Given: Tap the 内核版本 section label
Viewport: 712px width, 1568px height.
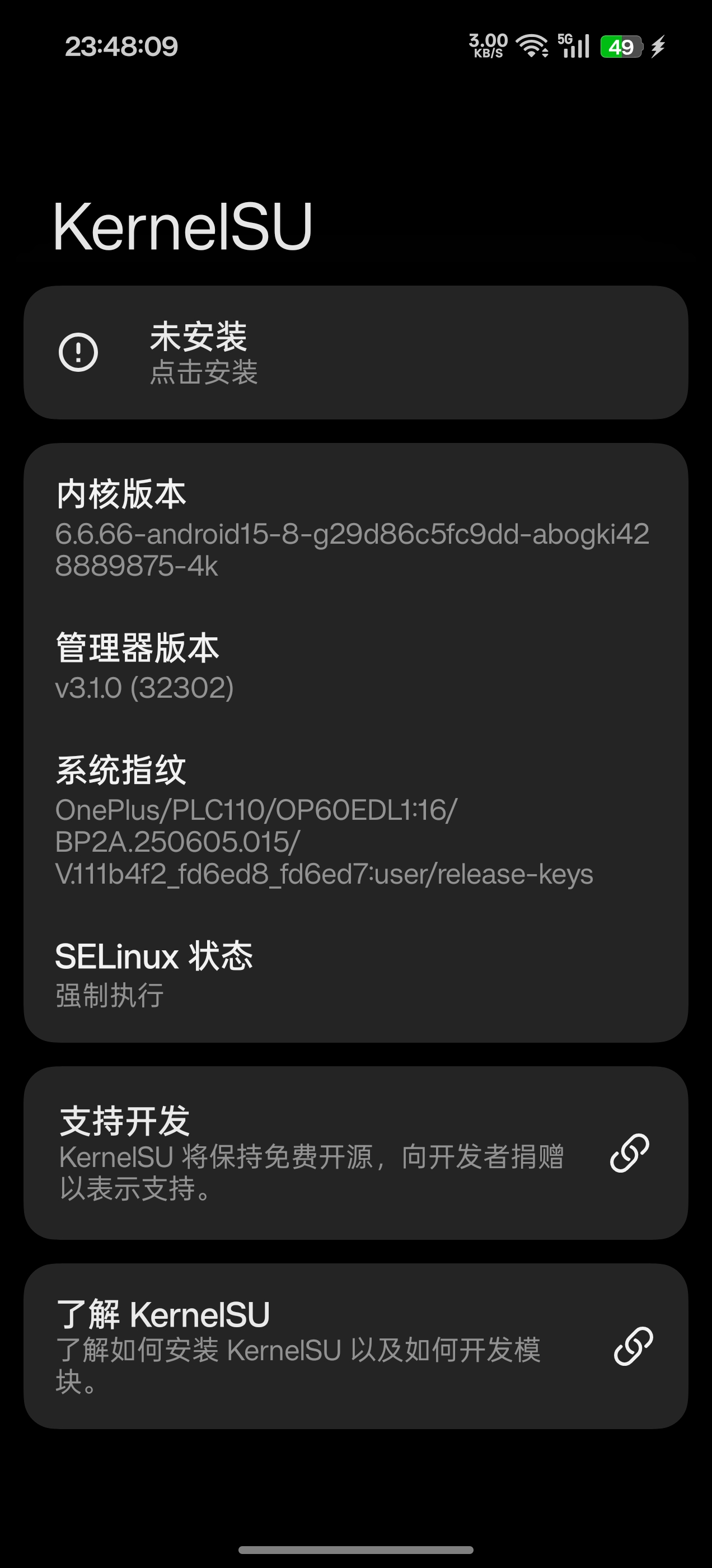Looking at the screenshot, I should tap(121, 495).
